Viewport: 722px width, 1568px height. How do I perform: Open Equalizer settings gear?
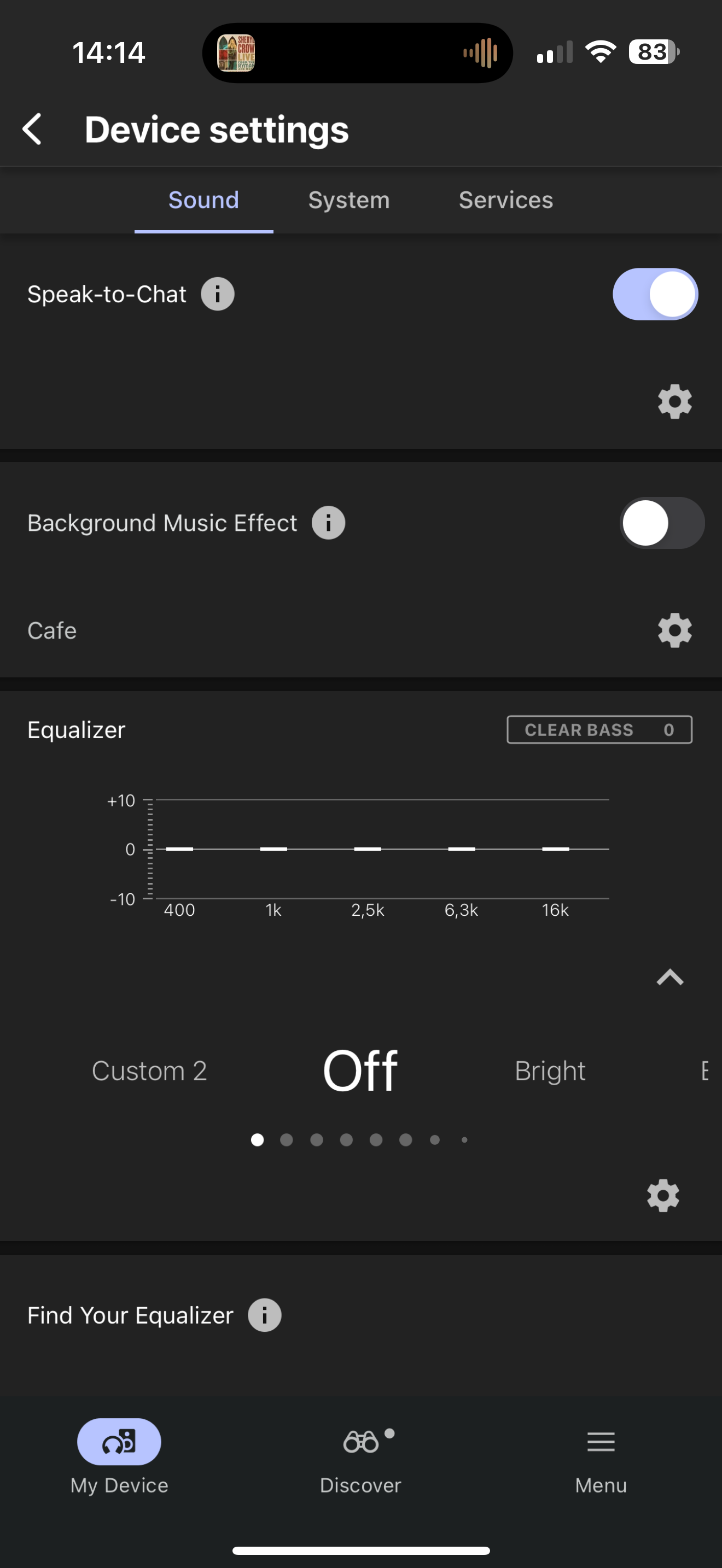(663, 1196)
